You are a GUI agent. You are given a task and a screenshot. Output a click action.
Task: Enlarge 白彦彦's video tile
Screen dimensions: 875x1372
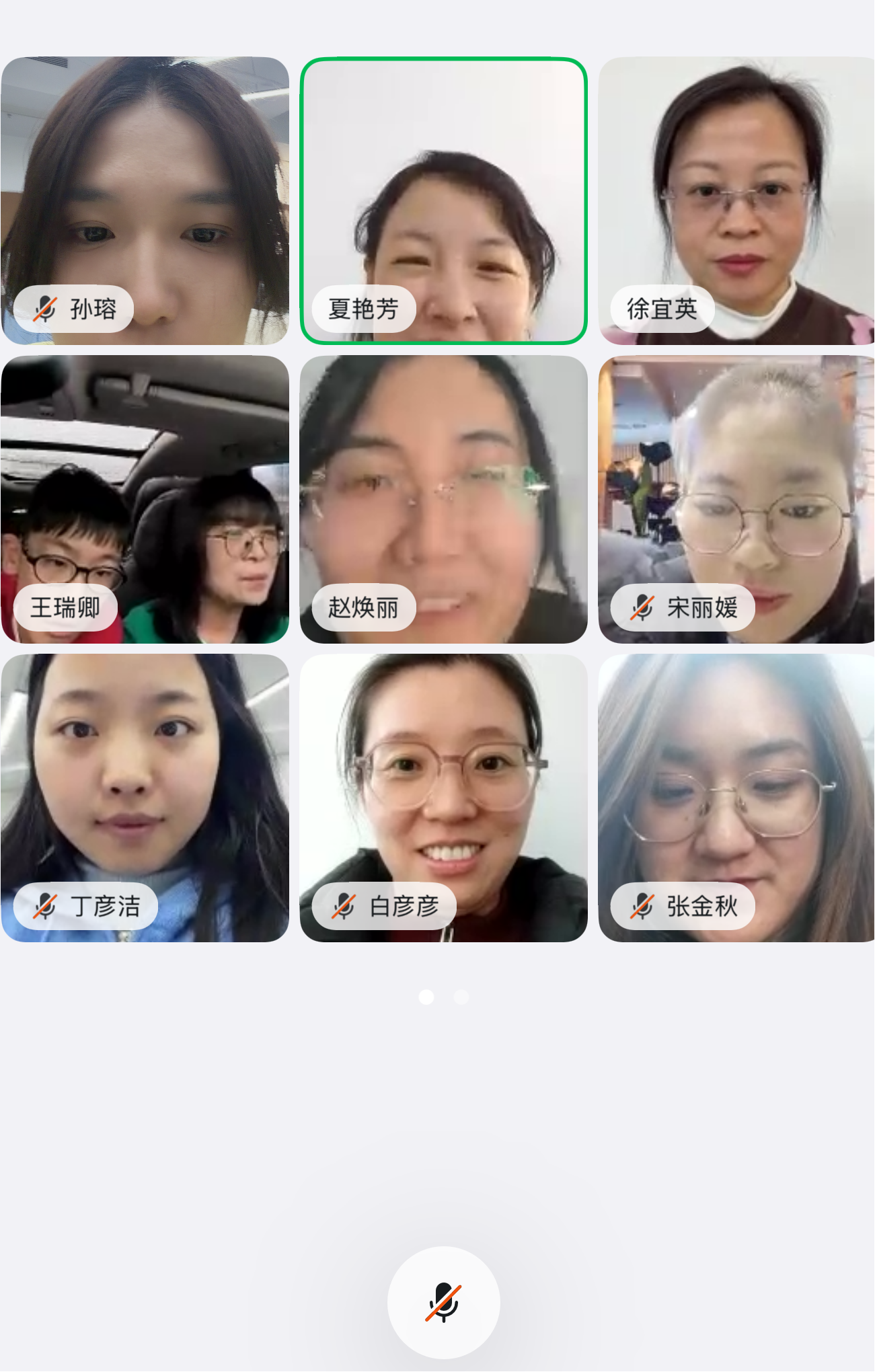[443, 798]
